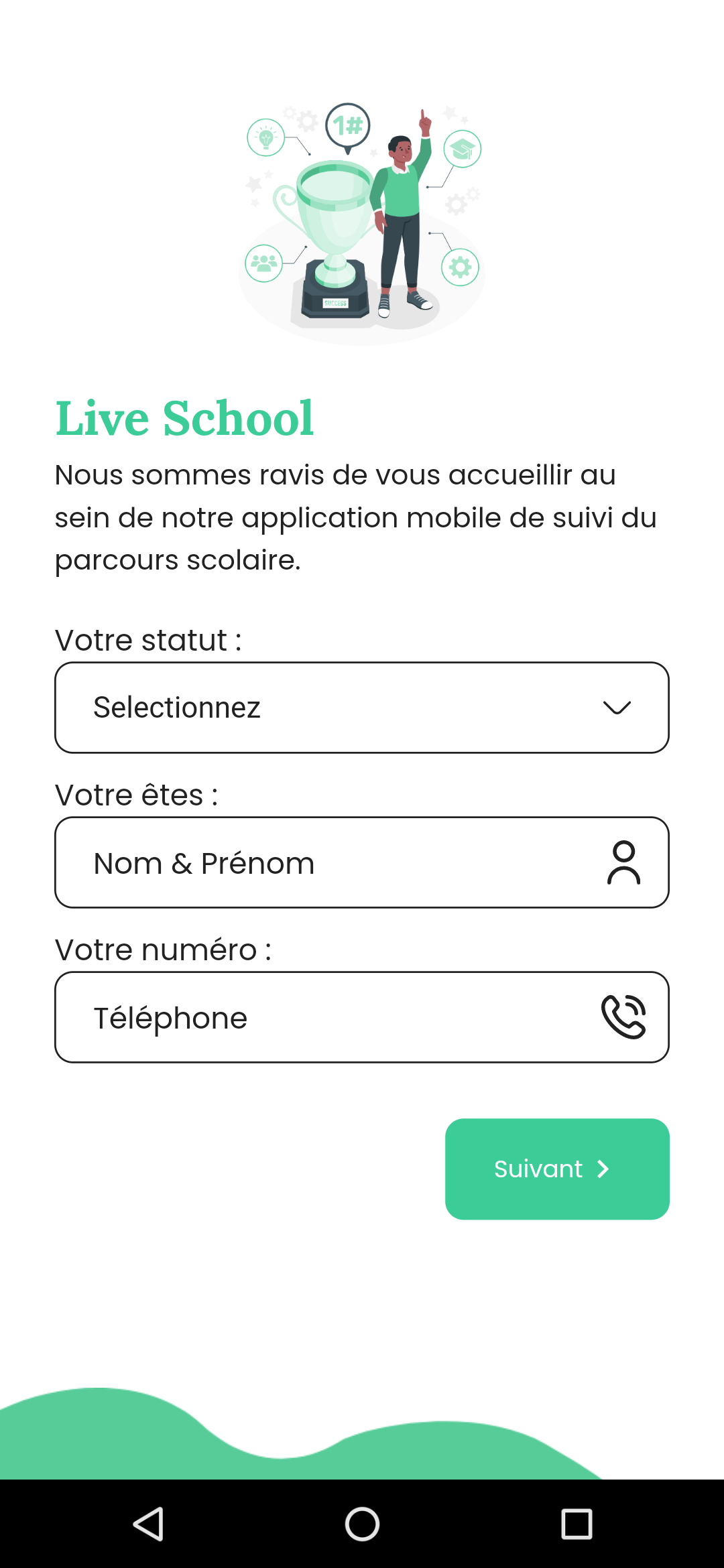Click the graduation cap icon in illustration
The width and height of the screenshot is (724, 1568).
click(461, 148)
